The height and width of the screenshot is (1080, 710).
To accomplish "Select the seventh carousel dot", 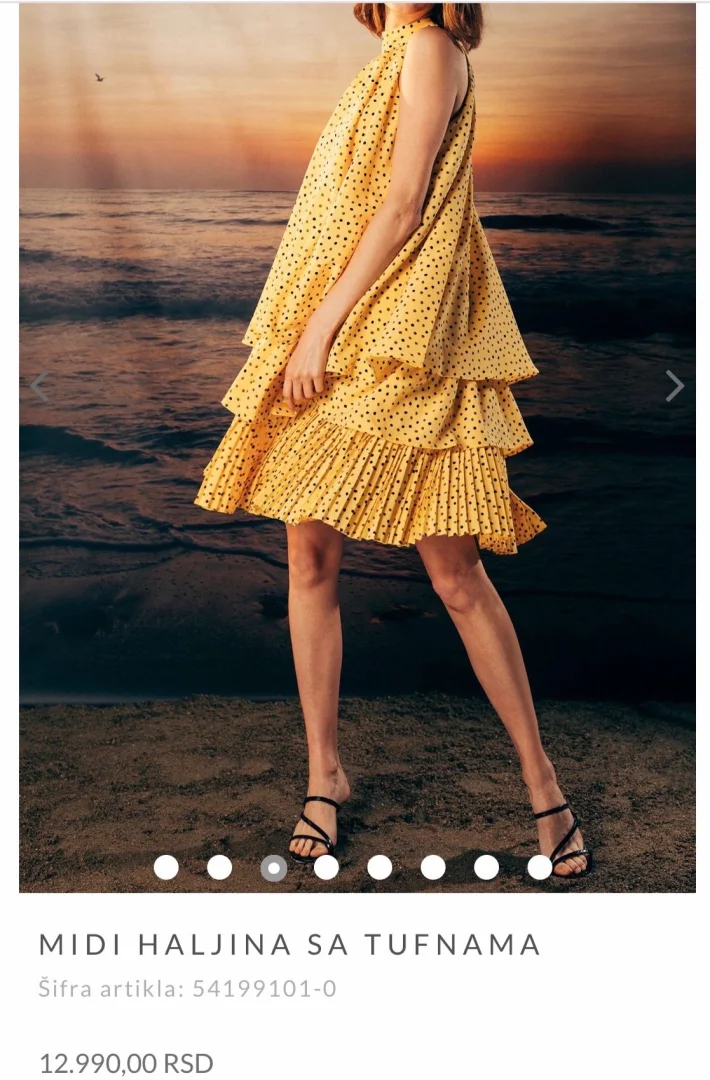I will (x=486, y=867).
